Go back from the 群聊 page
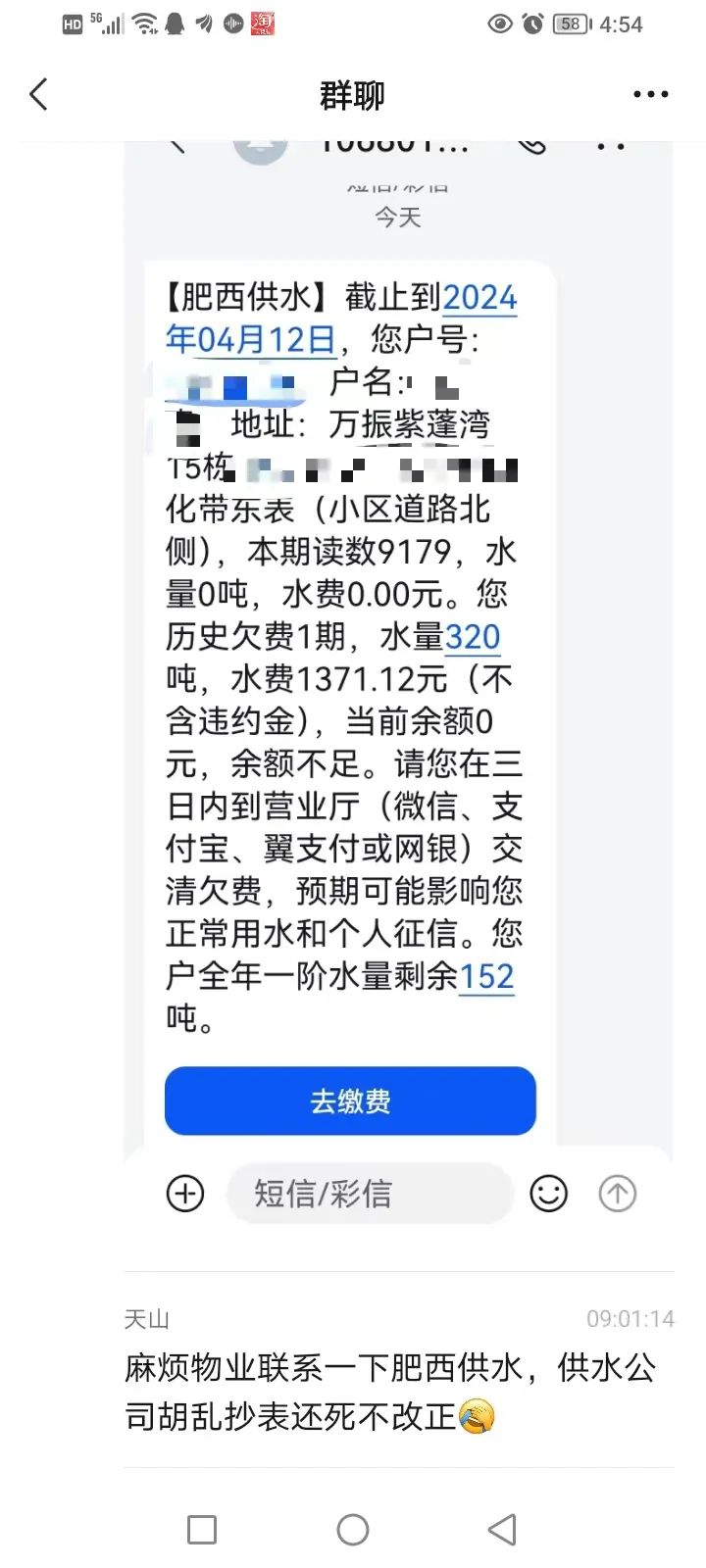 [x=39, y=95]
